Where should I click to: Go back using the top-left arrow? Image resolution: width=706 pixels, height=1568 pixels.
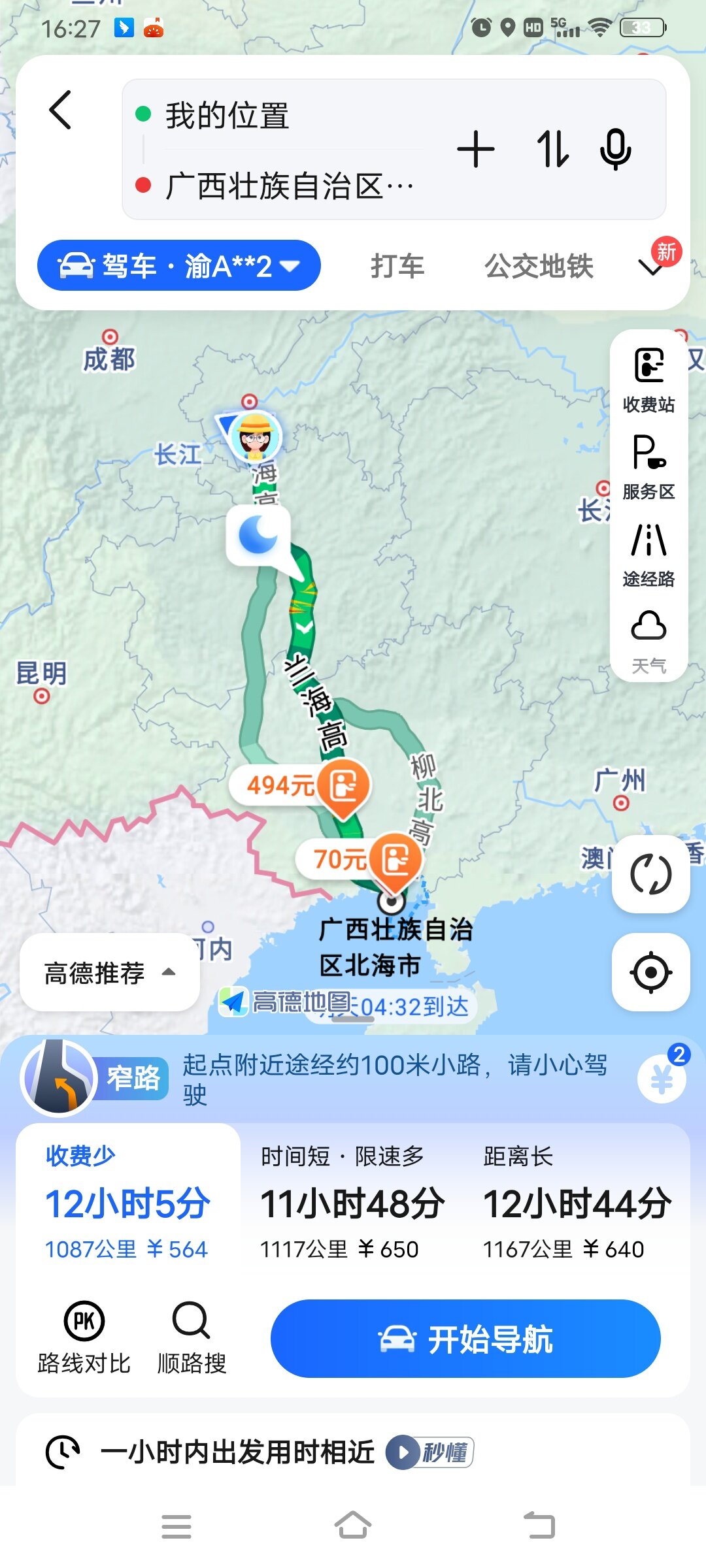click(x=61, y=110)
